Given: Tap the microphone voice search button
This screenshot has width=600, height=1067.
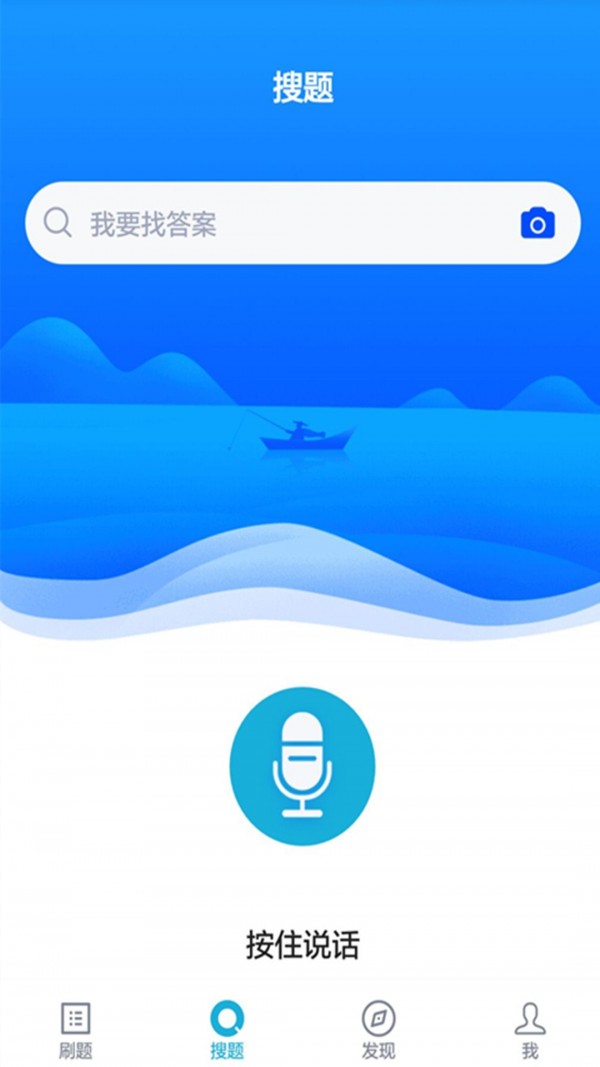Looking at the screenshot, I should 302,766.
